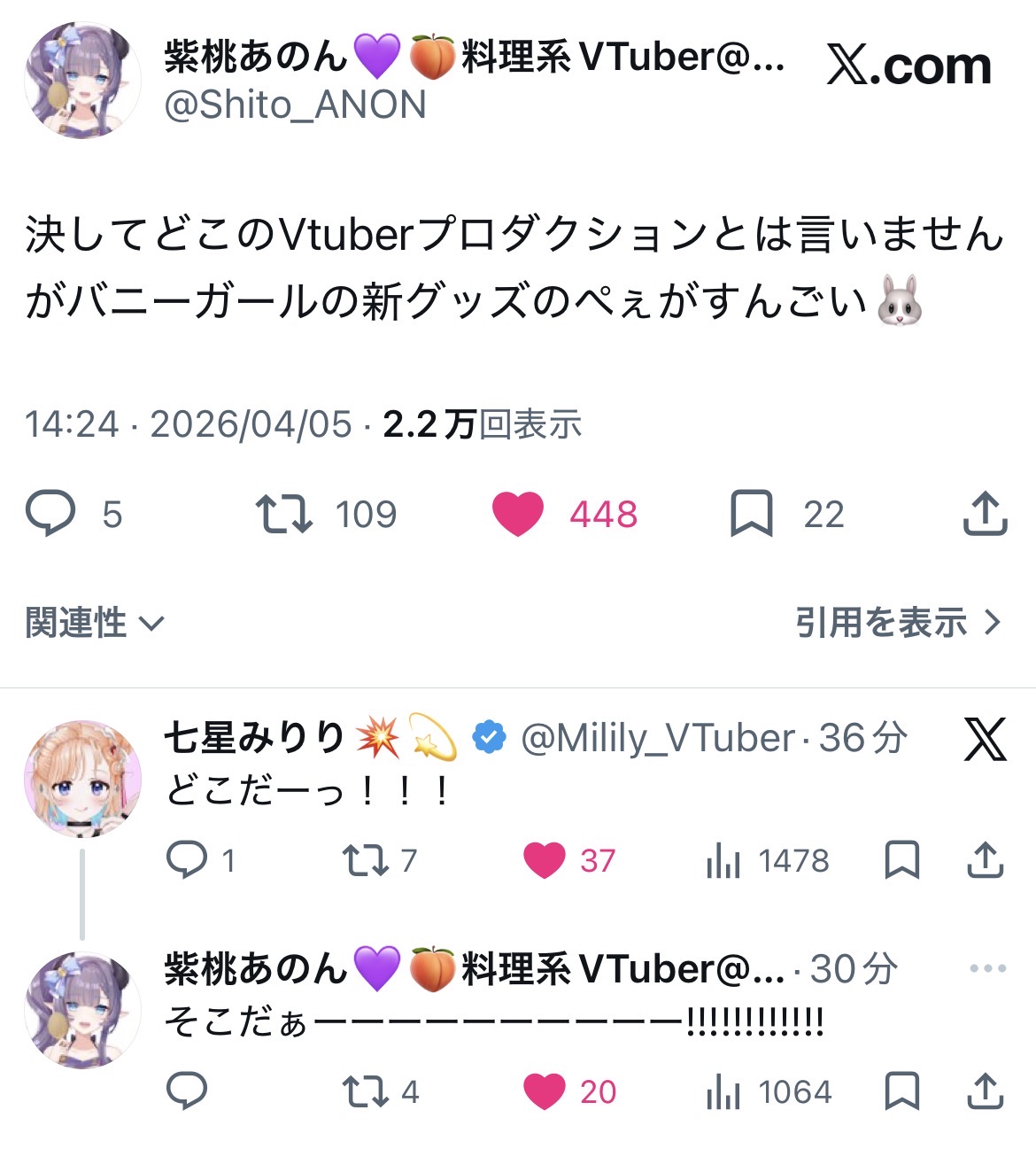The width and height of the screenshot is (1036, 1149).
Task: Reply to the main post with 5 replies
Action: [x=50, y=514]
